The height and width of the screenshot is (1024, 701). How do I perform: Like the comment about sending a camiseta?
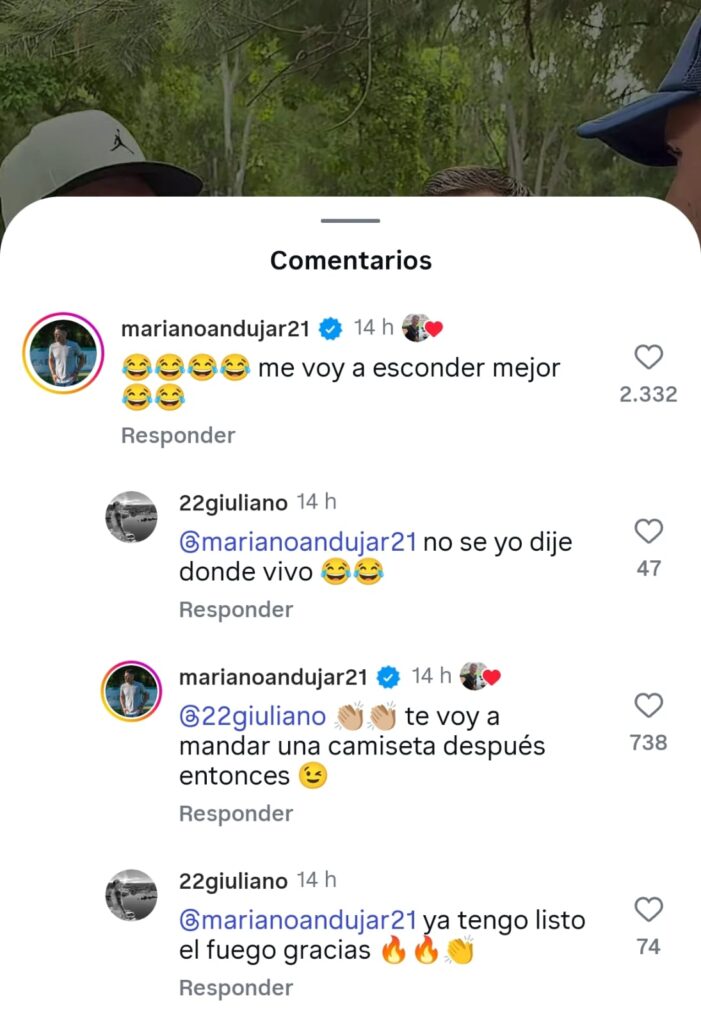(x=649, y=706)
